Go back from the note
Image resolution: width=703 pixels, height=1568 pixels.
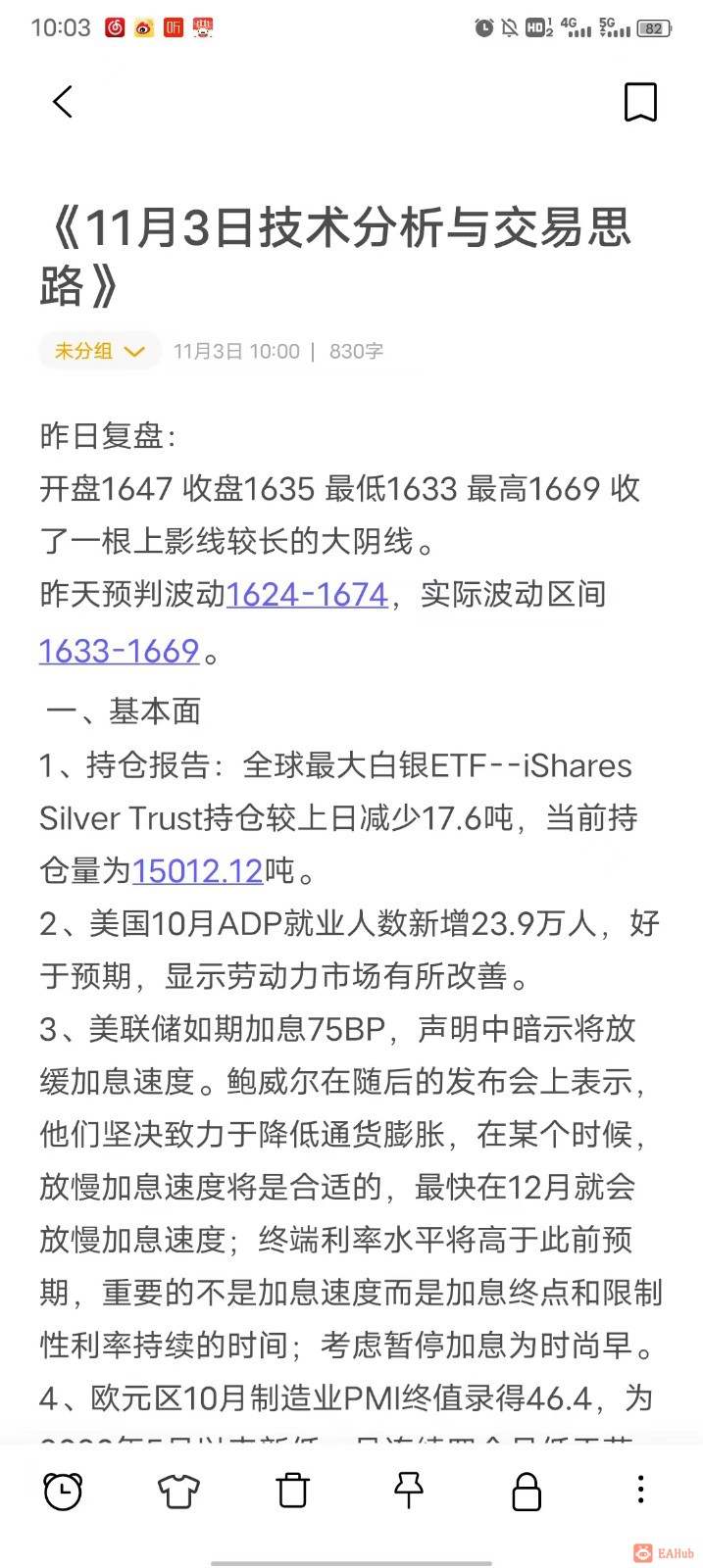click(x=63, y=102)
